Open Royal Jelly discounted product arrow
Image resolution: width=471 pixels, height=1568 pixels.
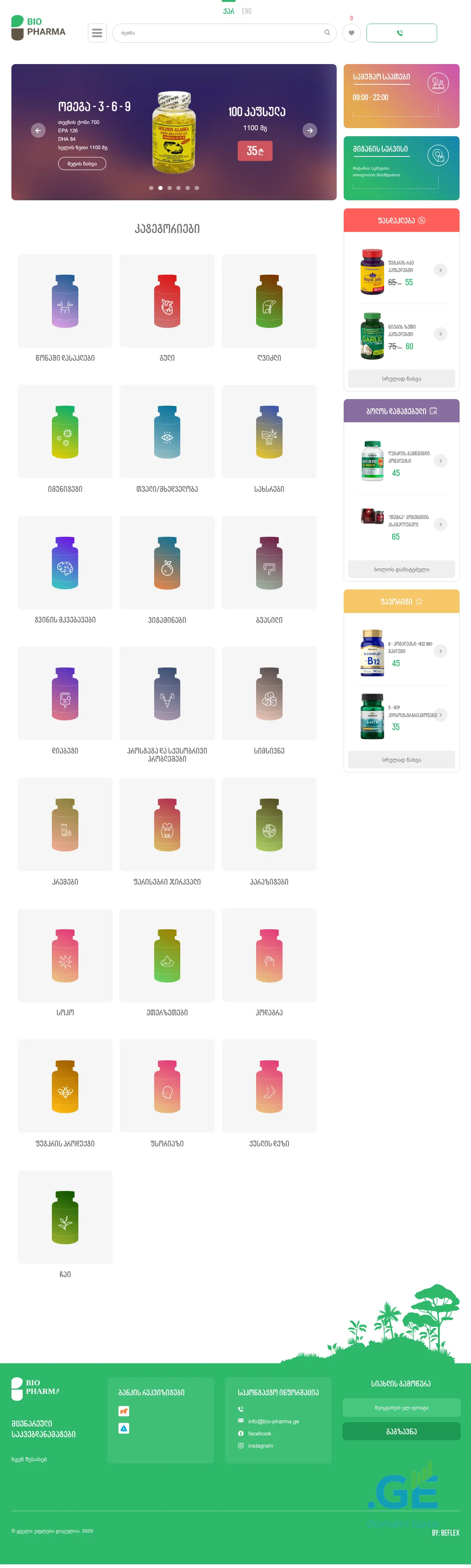coord(440,270)
